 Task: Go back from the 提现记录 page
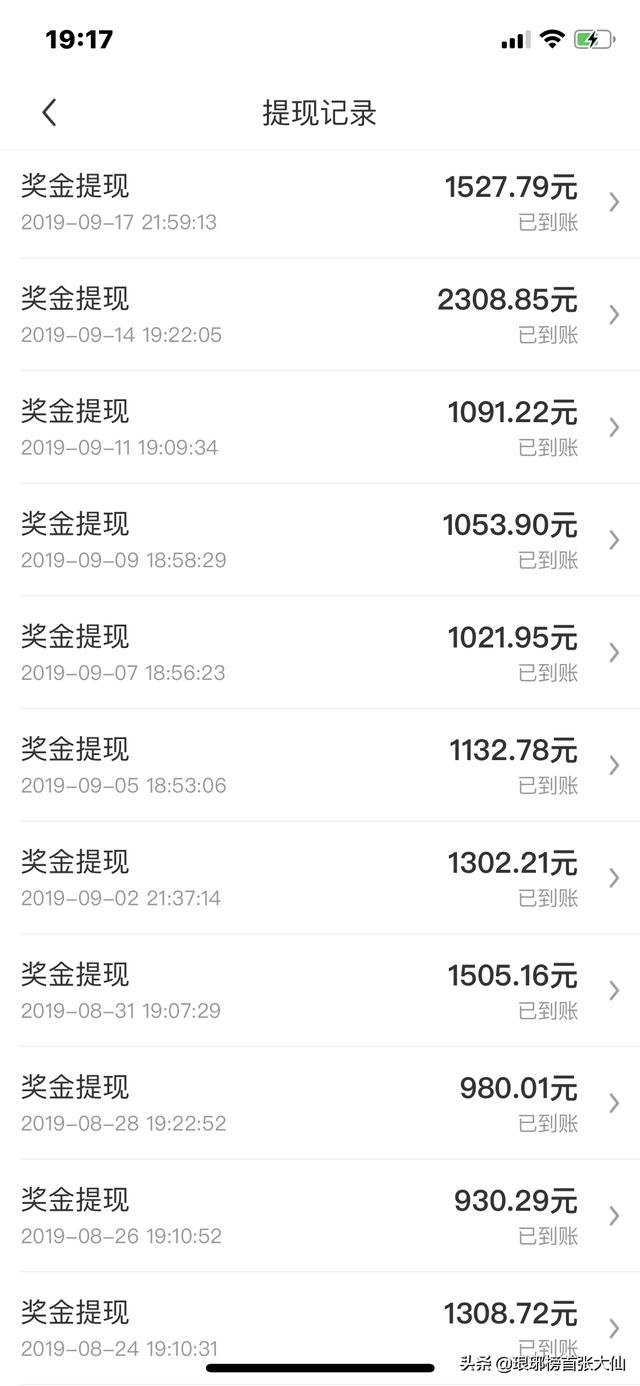click(49, 113)
